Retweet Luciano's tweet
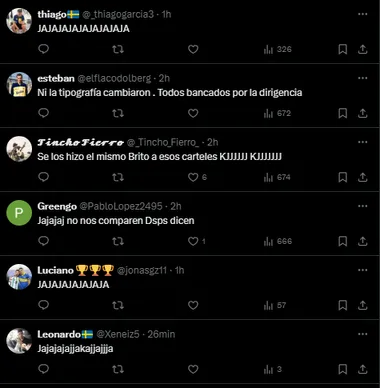Viewport: 380px width, 388px height. 118,305
